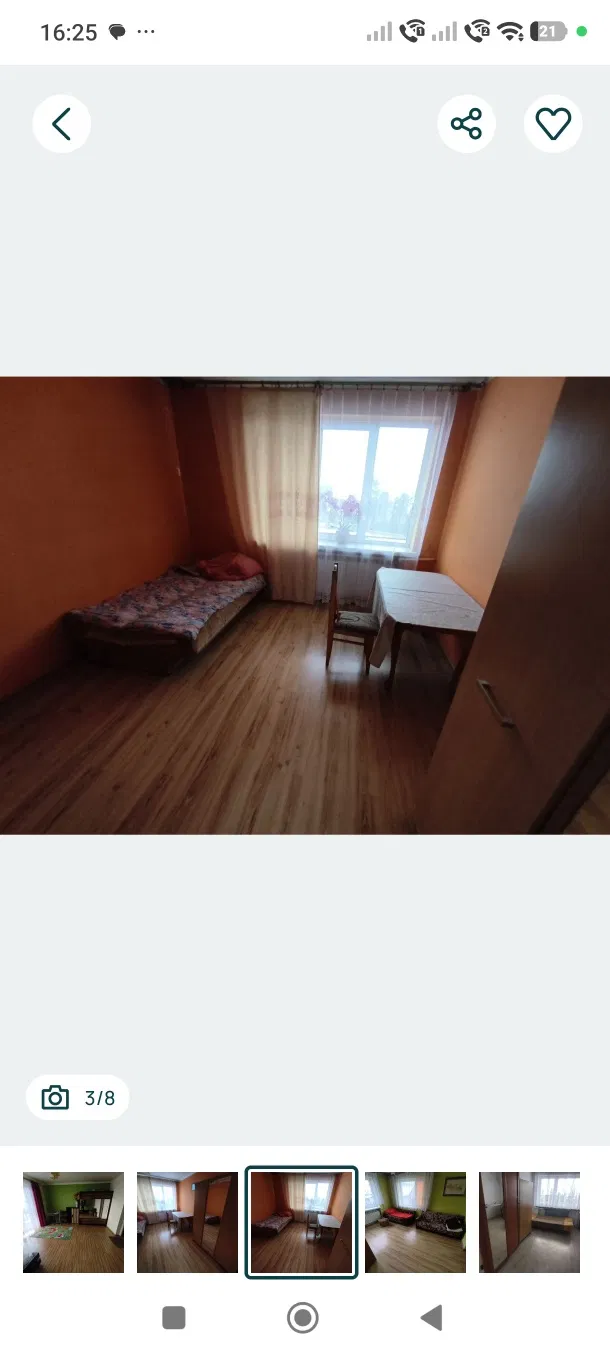
Task: Select the green room with sofas thumbnail
Action: [415, 1222]
